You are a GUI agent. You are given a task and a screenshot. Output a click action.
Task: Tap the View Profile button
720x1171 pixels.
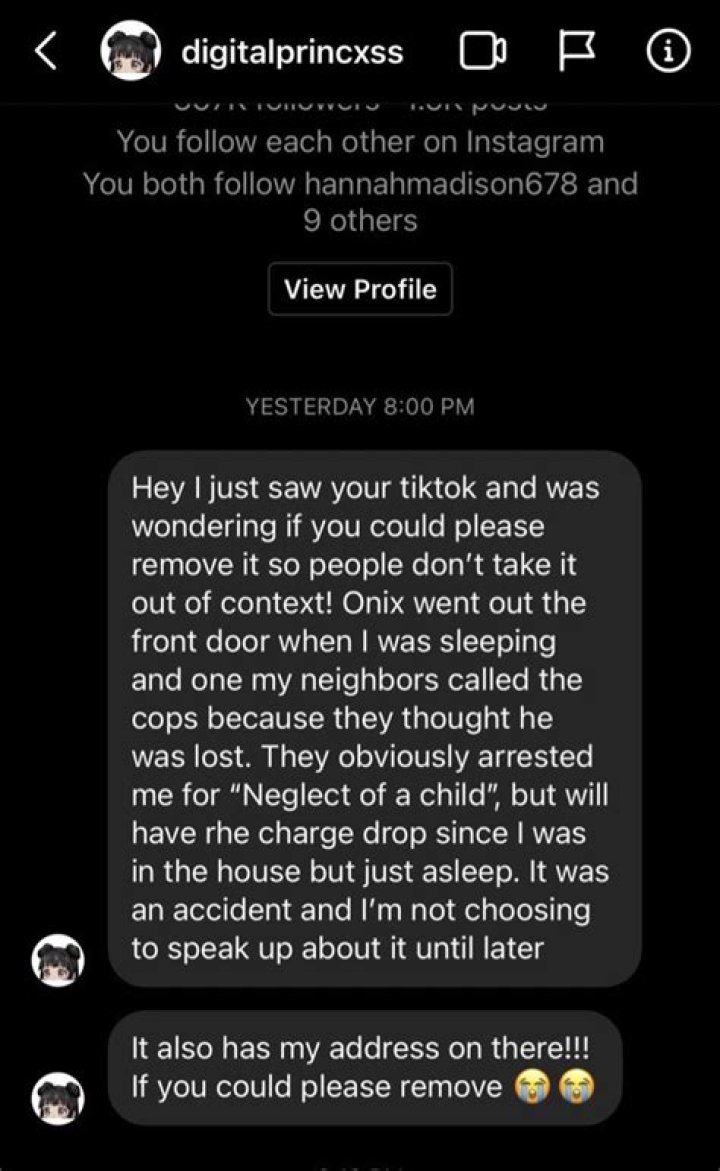tap(360, 289)
